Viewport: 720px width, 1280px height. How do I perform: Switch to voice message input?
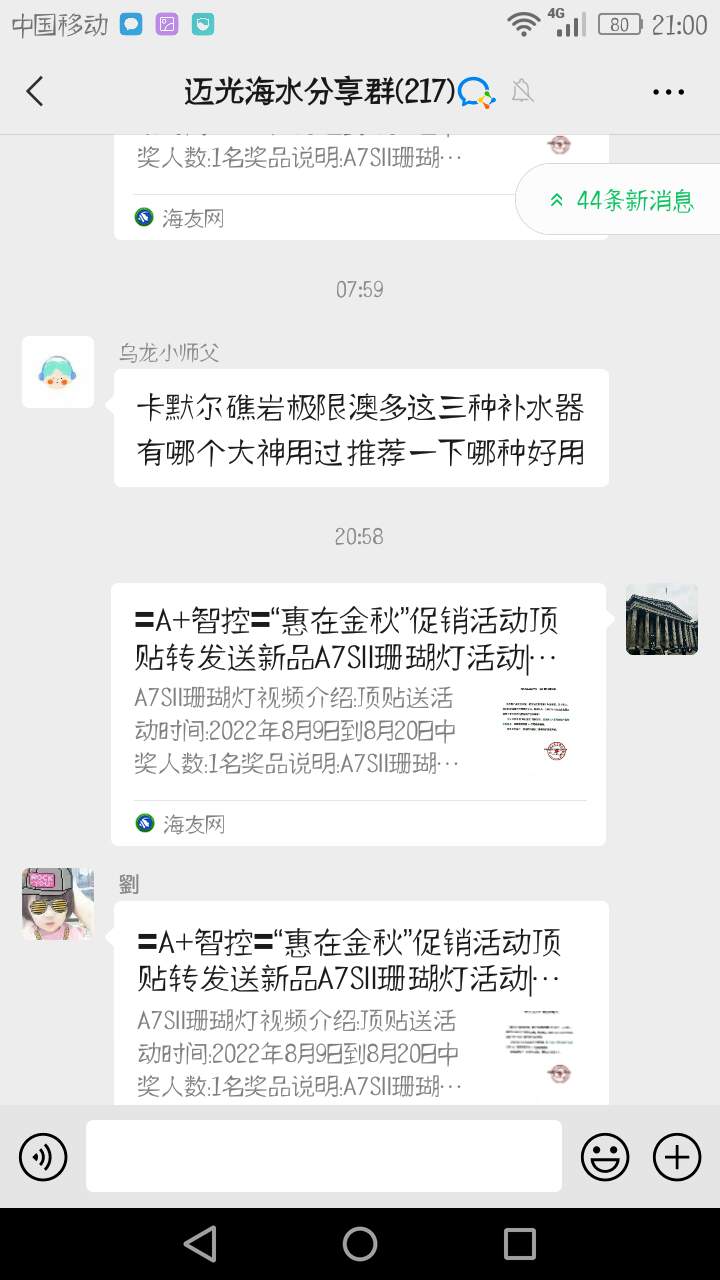point(43,1157)
